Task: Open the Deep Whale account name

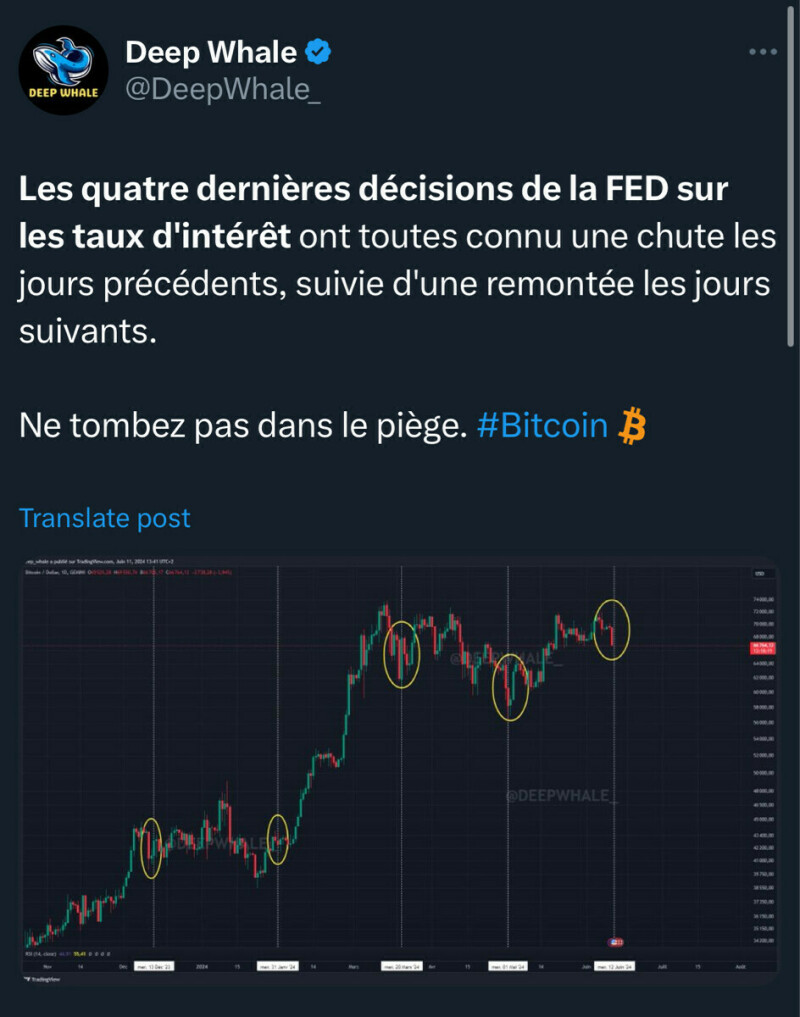Action: (210, 52)
